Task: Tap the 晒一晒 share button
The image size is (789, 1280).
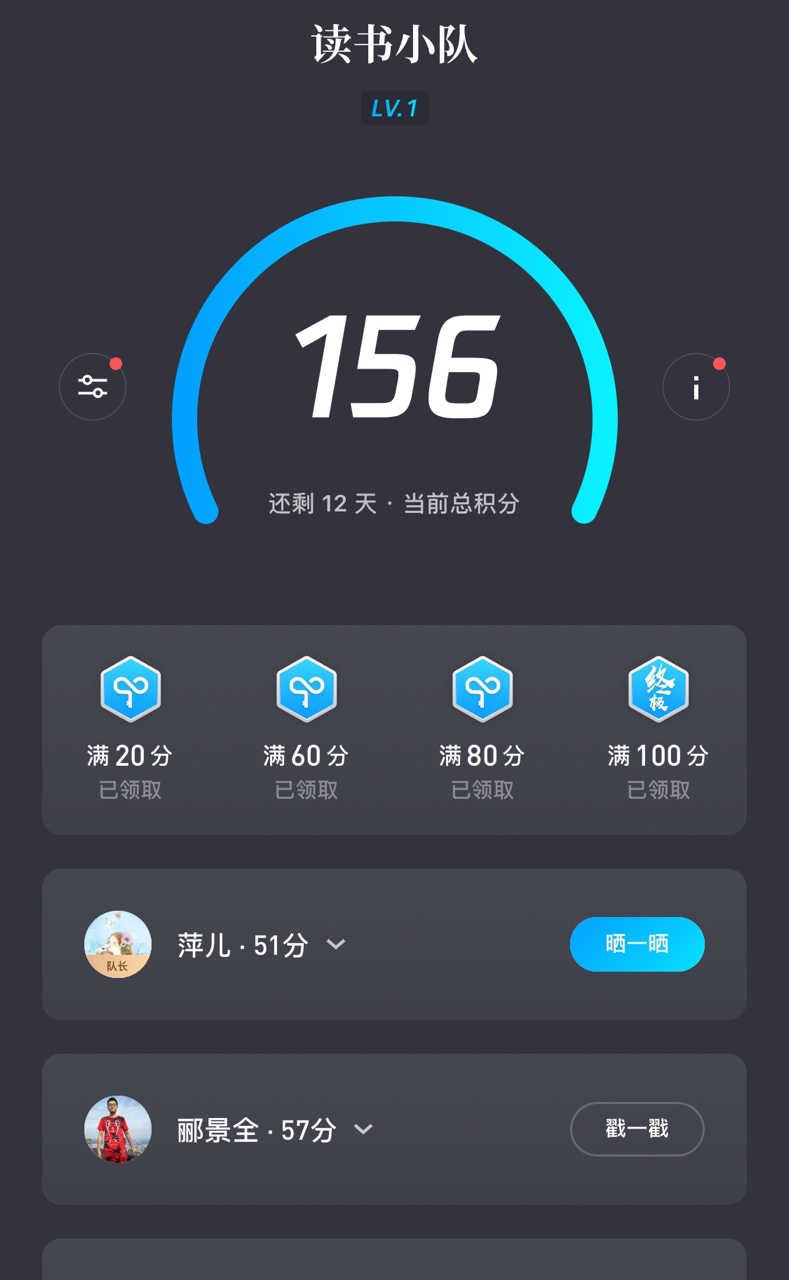Action: (637, 944)
